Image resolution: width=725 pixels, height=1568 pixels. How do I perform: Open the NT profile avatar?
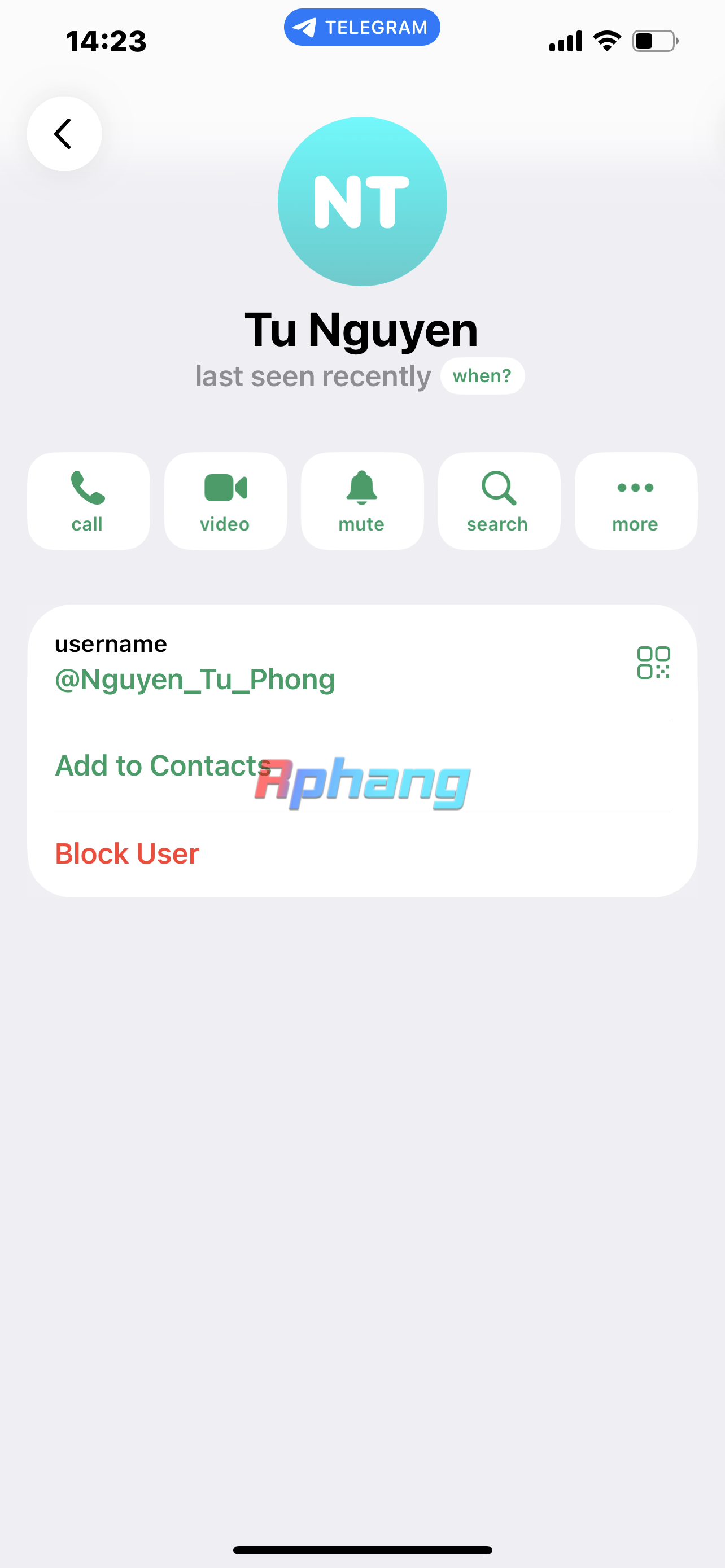pos(362,201)
